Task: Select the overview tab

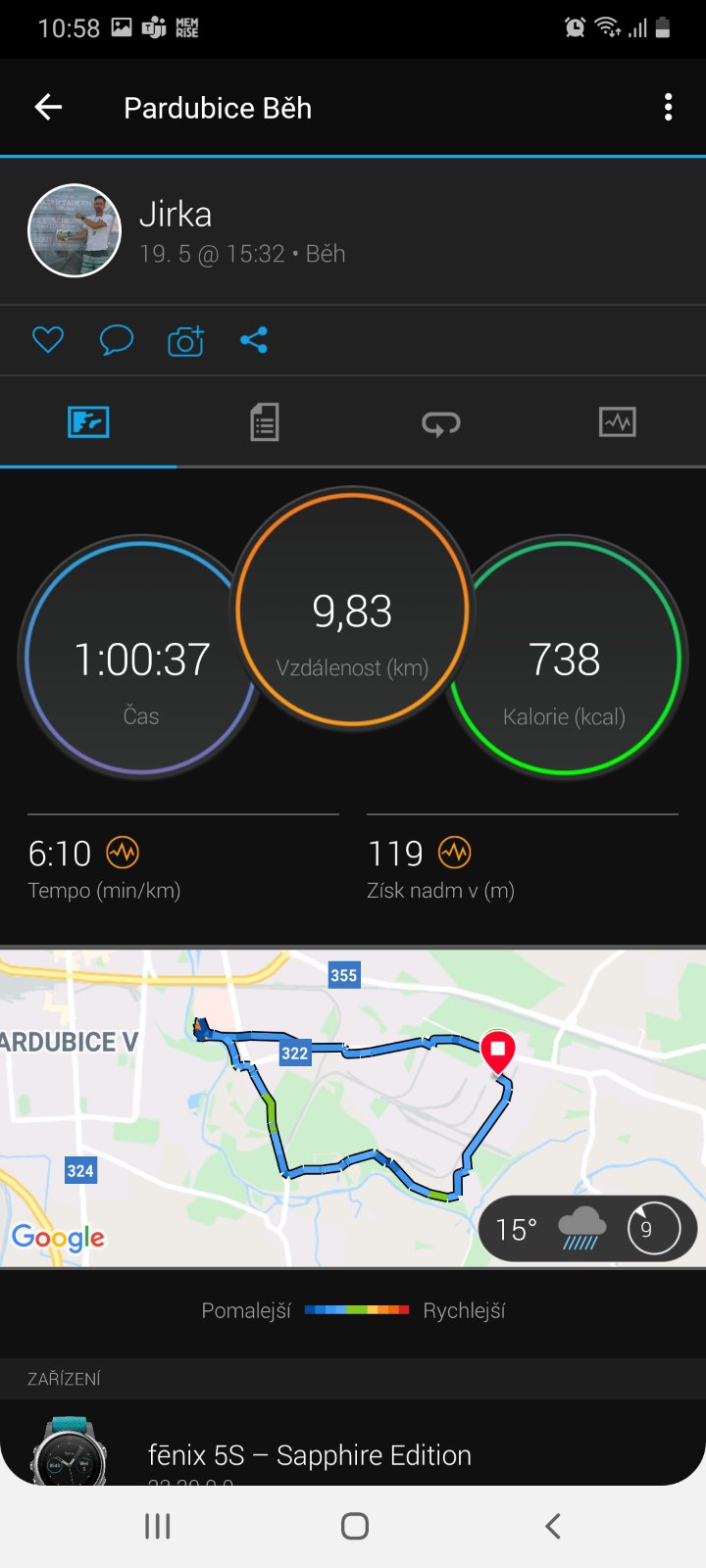Action: [88, 422]
